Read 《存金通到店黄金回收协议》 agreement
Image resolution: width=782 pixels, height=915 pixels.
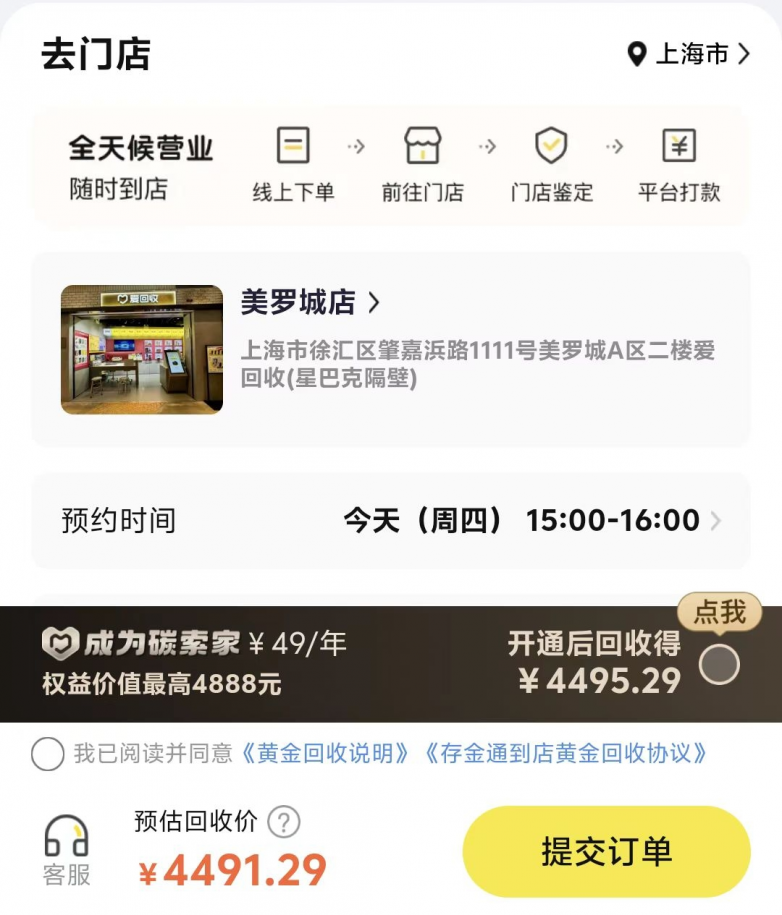click(x=566, y=753)
